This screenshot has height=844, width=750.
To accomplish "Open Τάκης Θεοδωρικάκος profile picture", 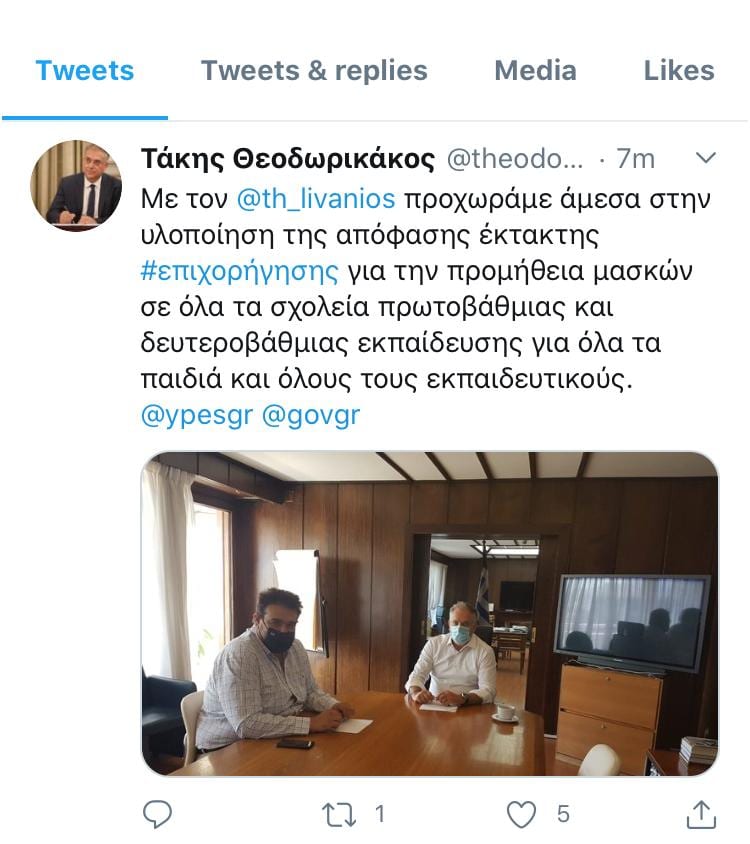I will [76, 186].
